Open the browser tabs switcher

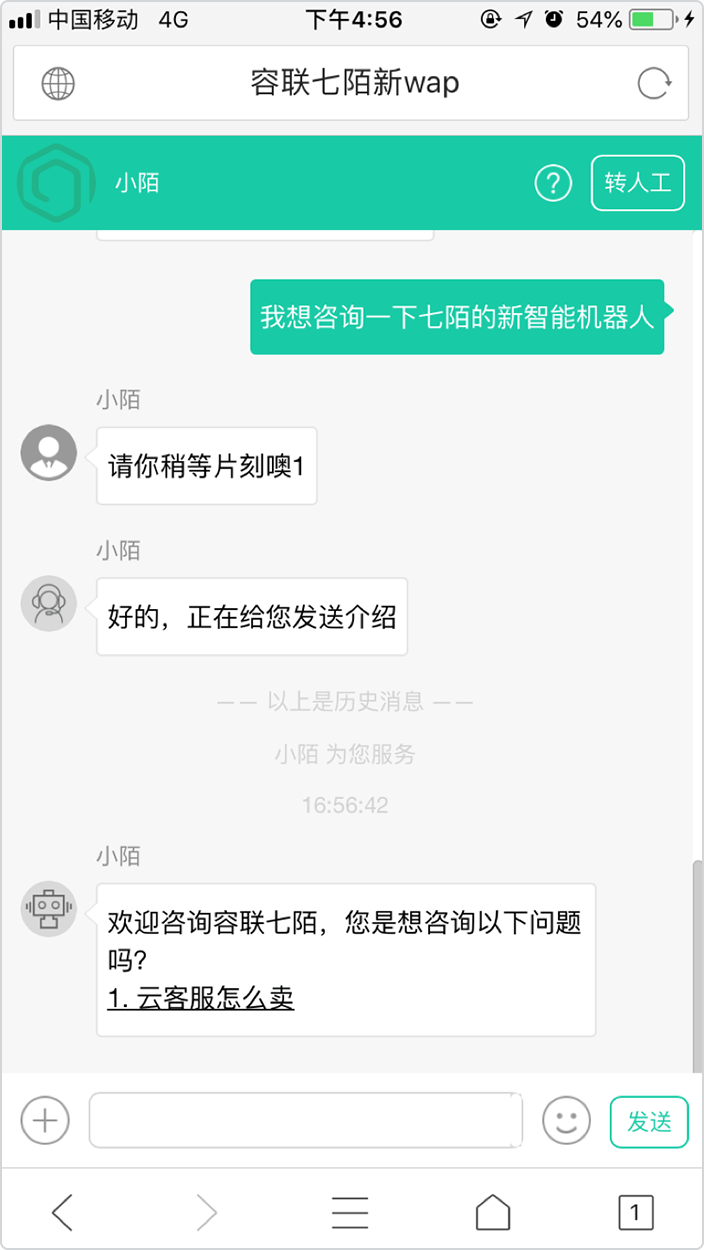(635, 1212)
